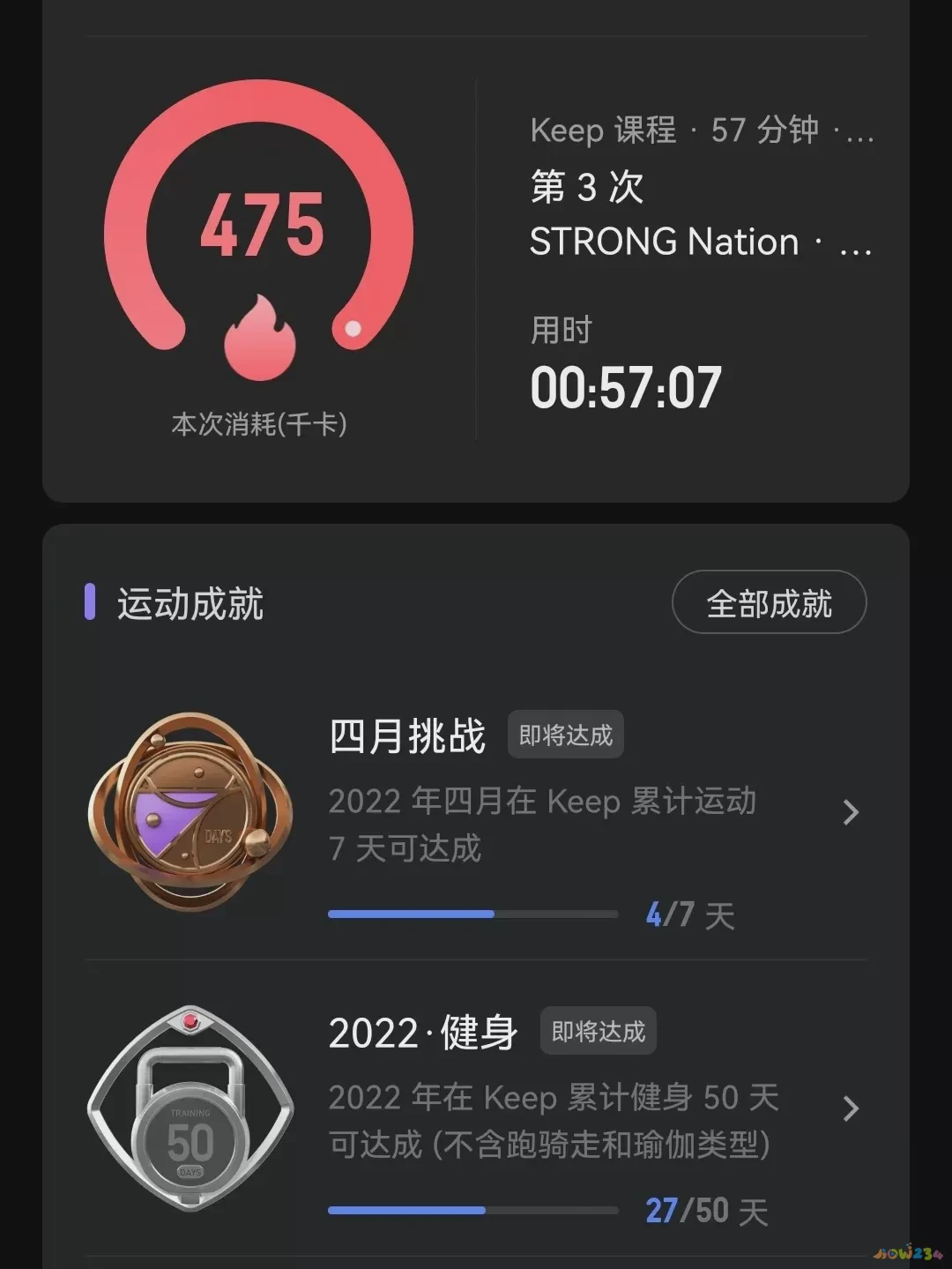Screen dimensions: 952x1269
Task: Toggle the 即将达成 tag on 2022·健身
Action: [598, 1031]
